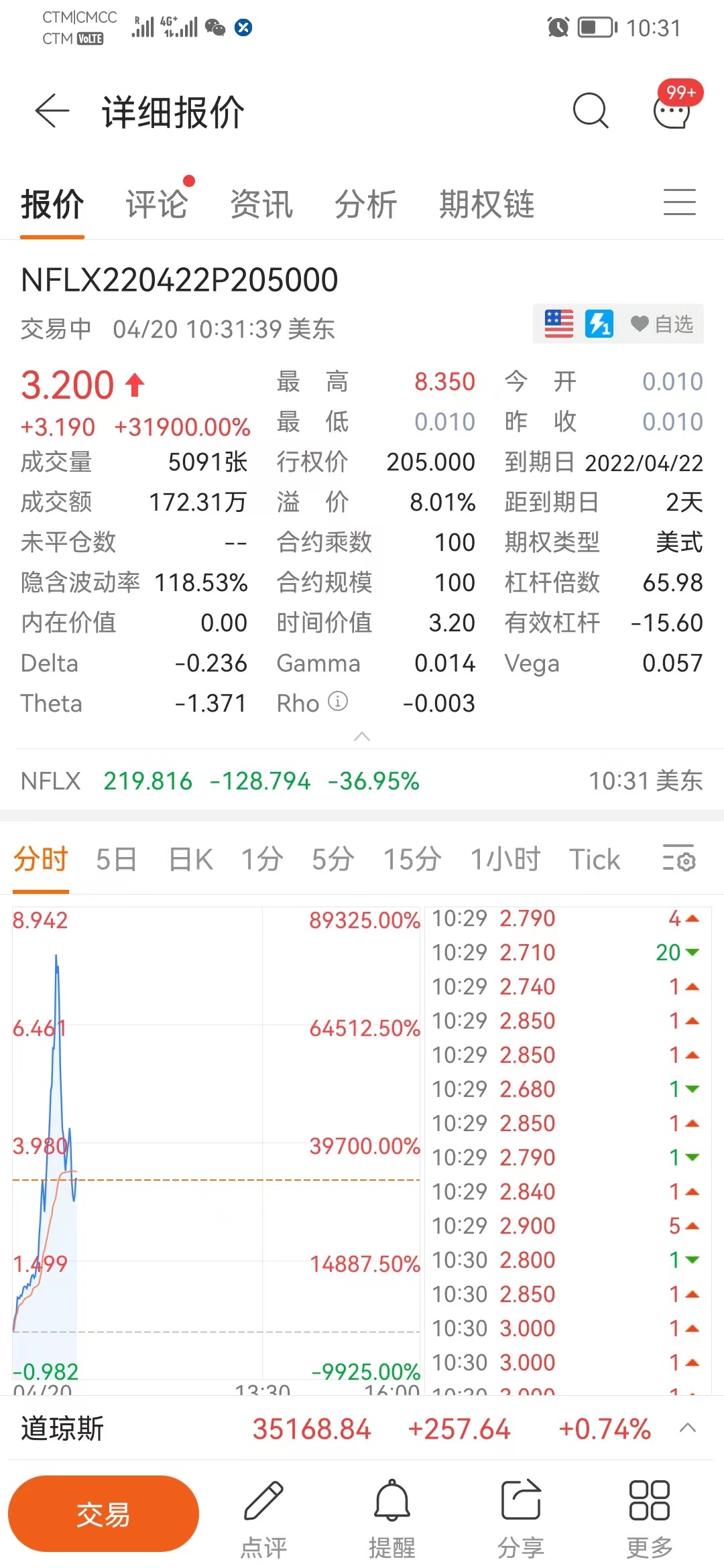Open the search magnifier icon
Image resolution: width=724 pixels, height=1568 pixels.
[x=591, y=111]
